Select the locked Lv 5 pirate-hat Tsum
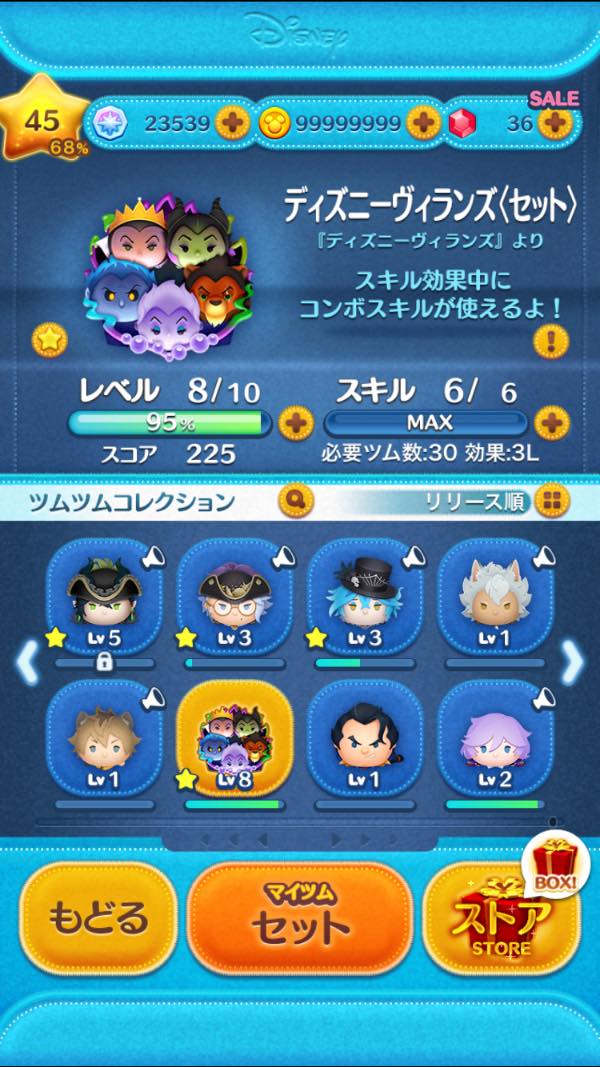The width and height of the screenshot is (600, 1067). click(105, 600)
